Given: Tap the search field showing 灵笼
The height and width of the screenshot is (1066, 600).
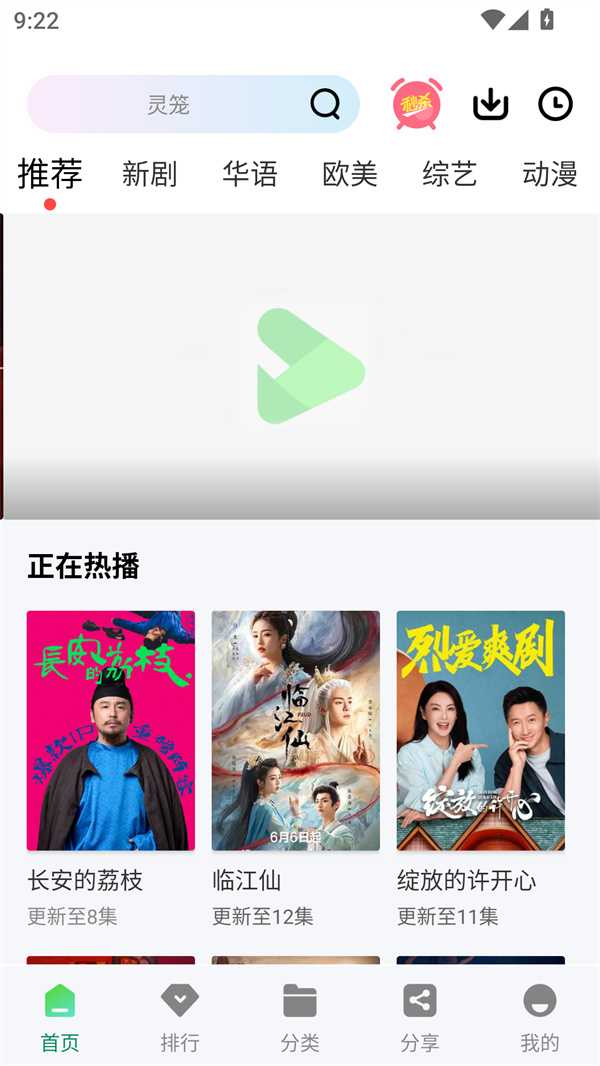Looking at the screenshot, I should point(168,105).
